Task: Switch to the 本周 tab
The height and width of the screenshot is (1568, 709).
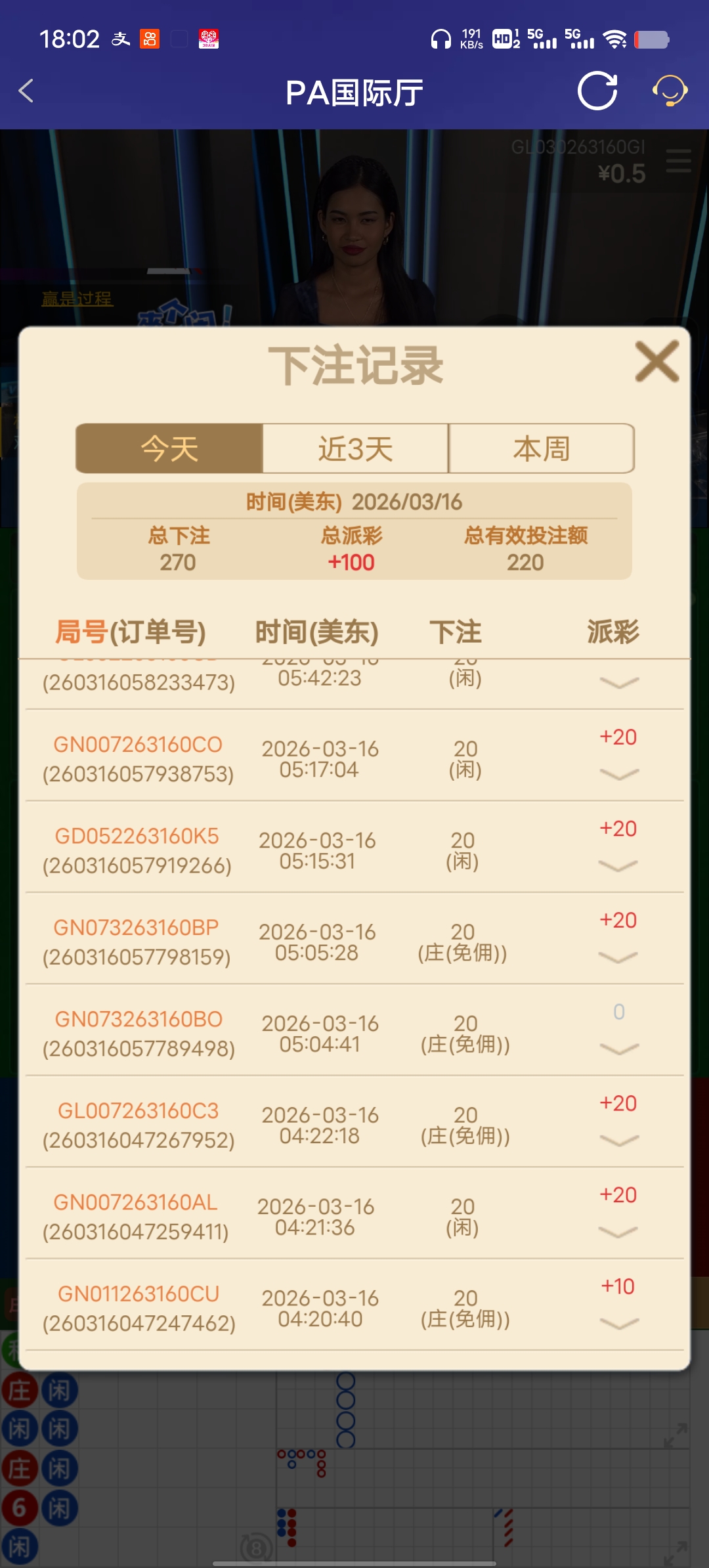Action: tap(541, 448)
